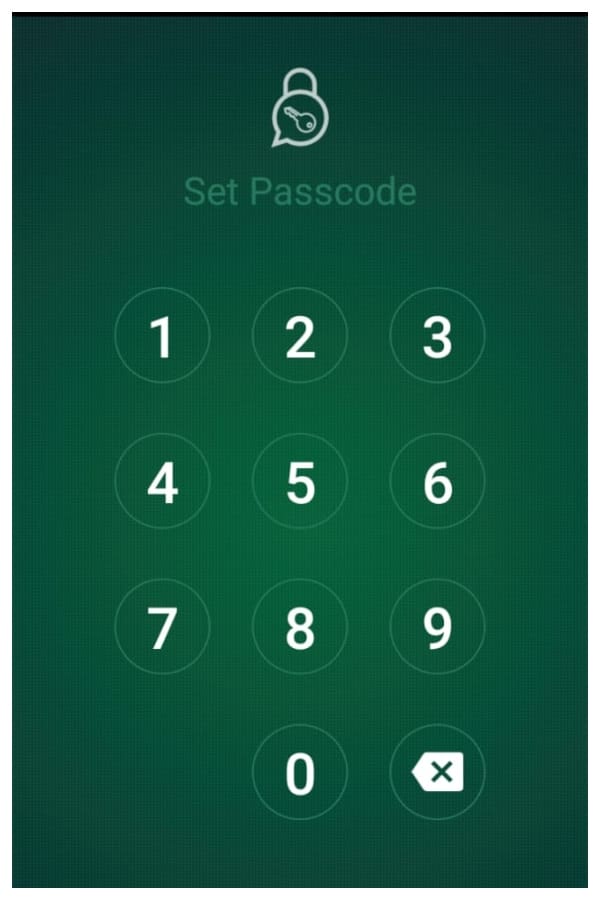Select digit 6 on the keypad
The height and width of the screenshot is (900, 600).
point(437,482)
